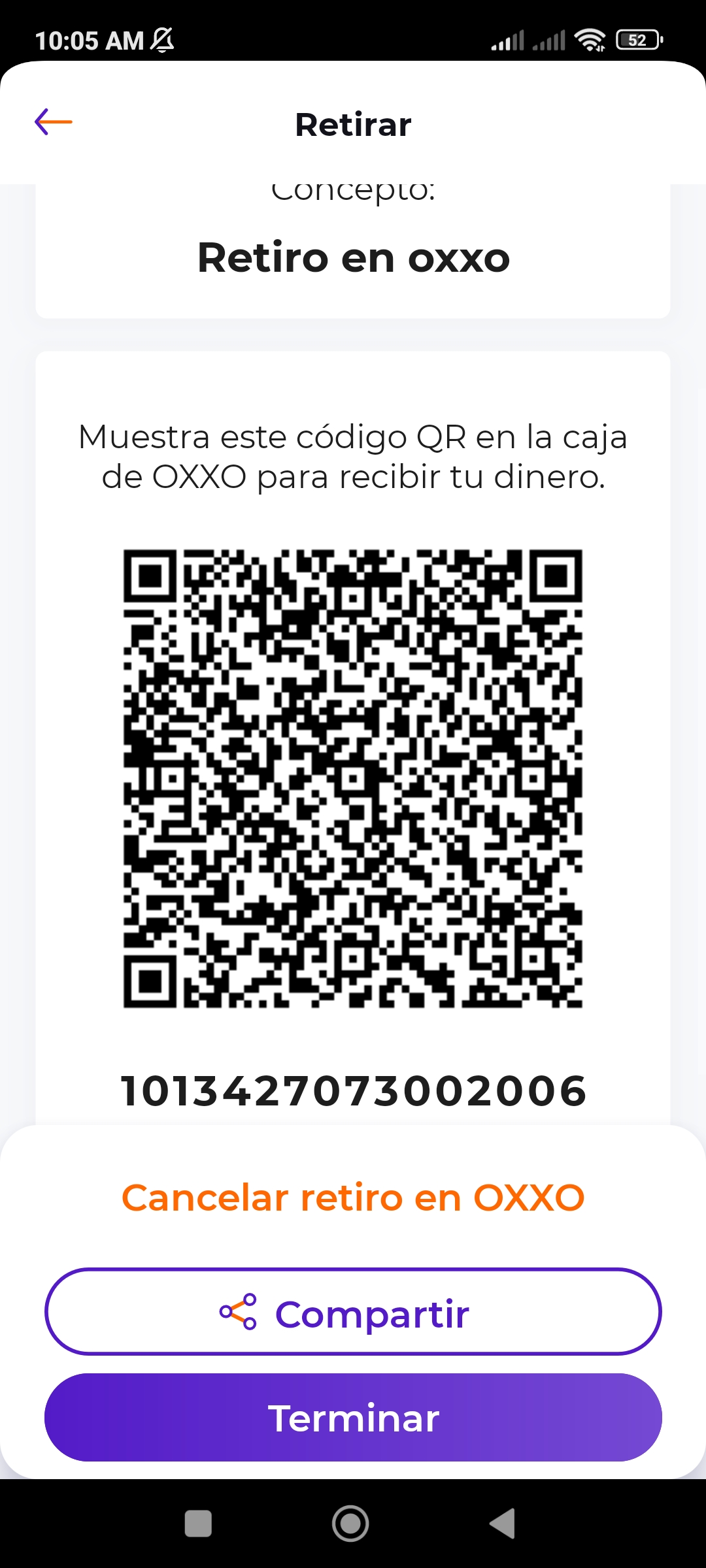The image size is (706, 1568).
Task: Select the QR code image
Action: [353, 777]
